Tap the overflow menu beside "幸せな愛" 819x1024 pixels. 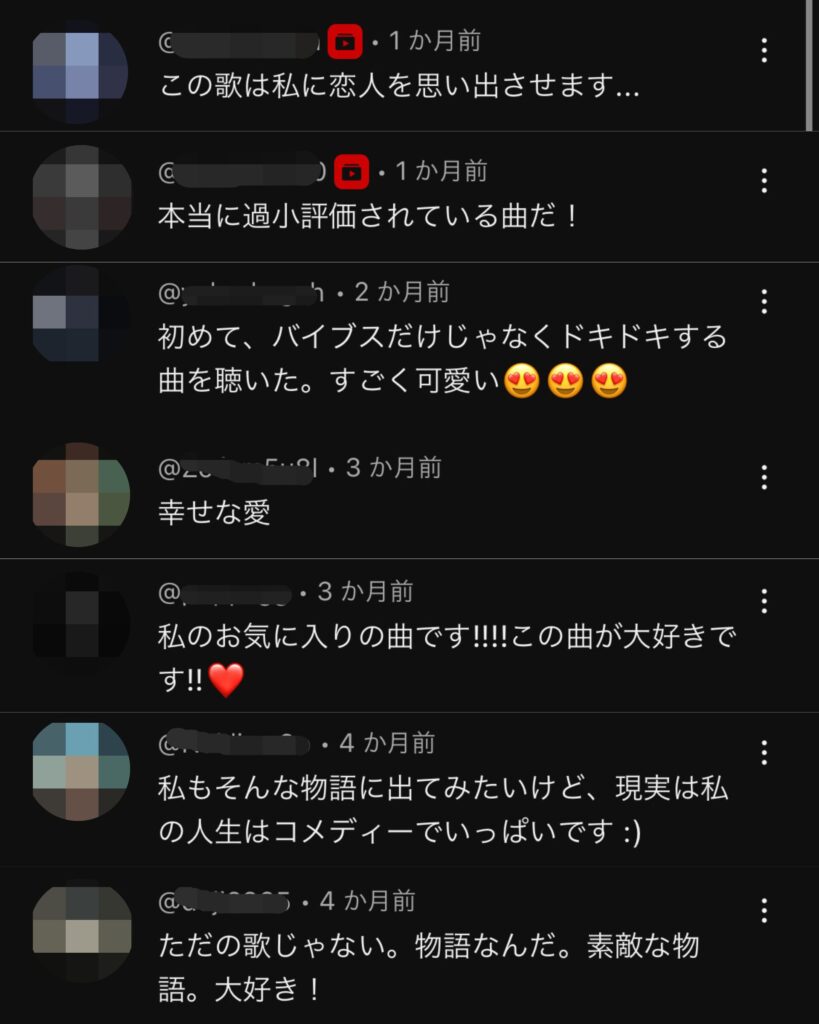coord(764,476)
